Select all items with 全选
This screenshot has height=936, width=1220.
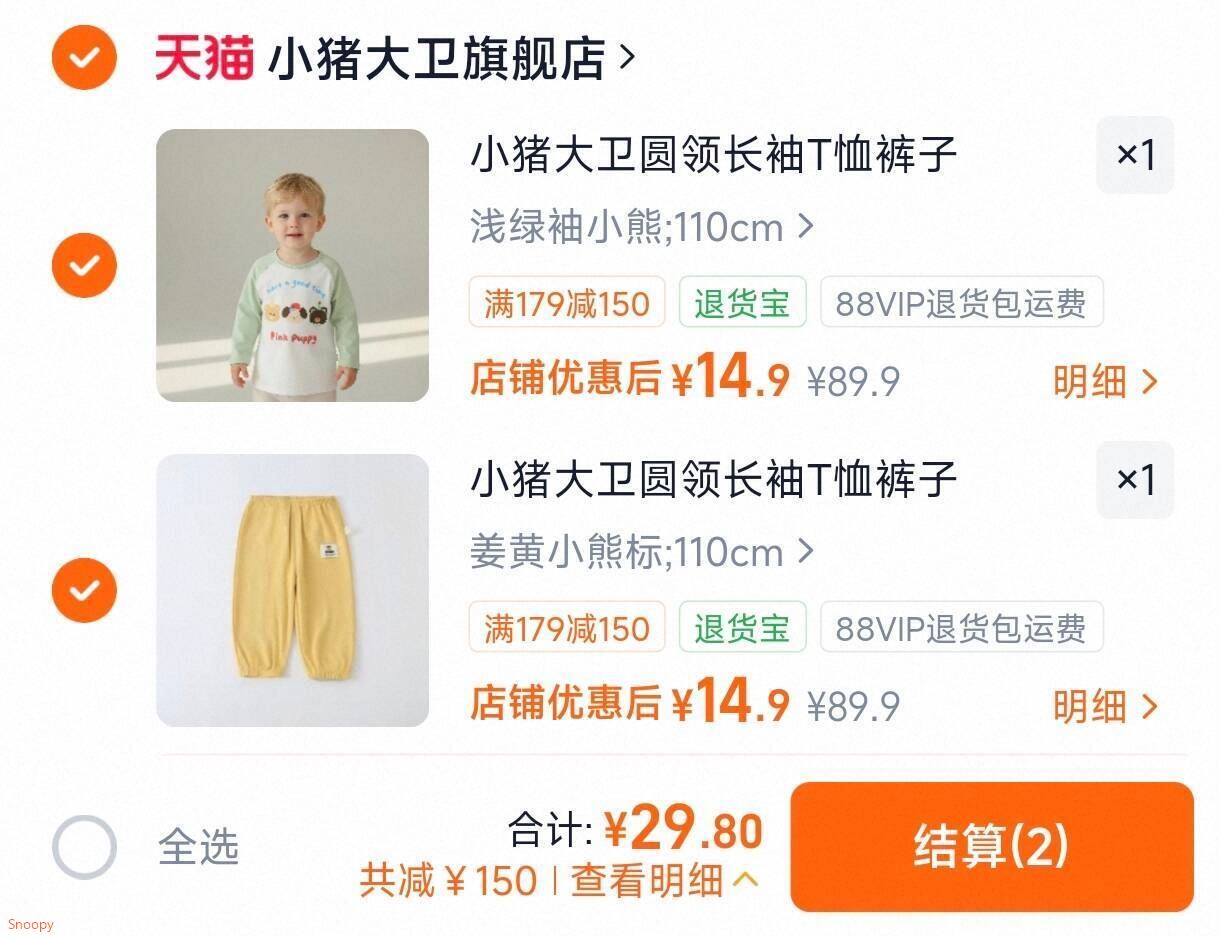146,847
